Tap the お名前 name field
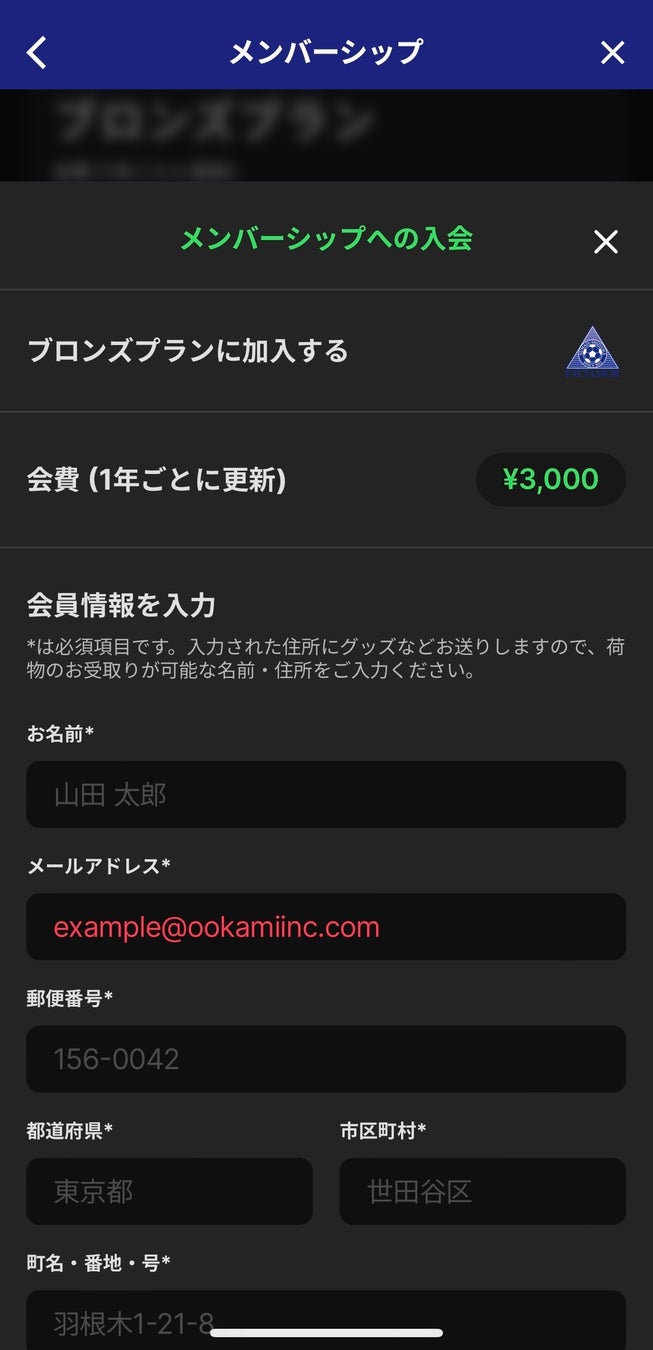 pyautogui.click(x=326, y=795)
